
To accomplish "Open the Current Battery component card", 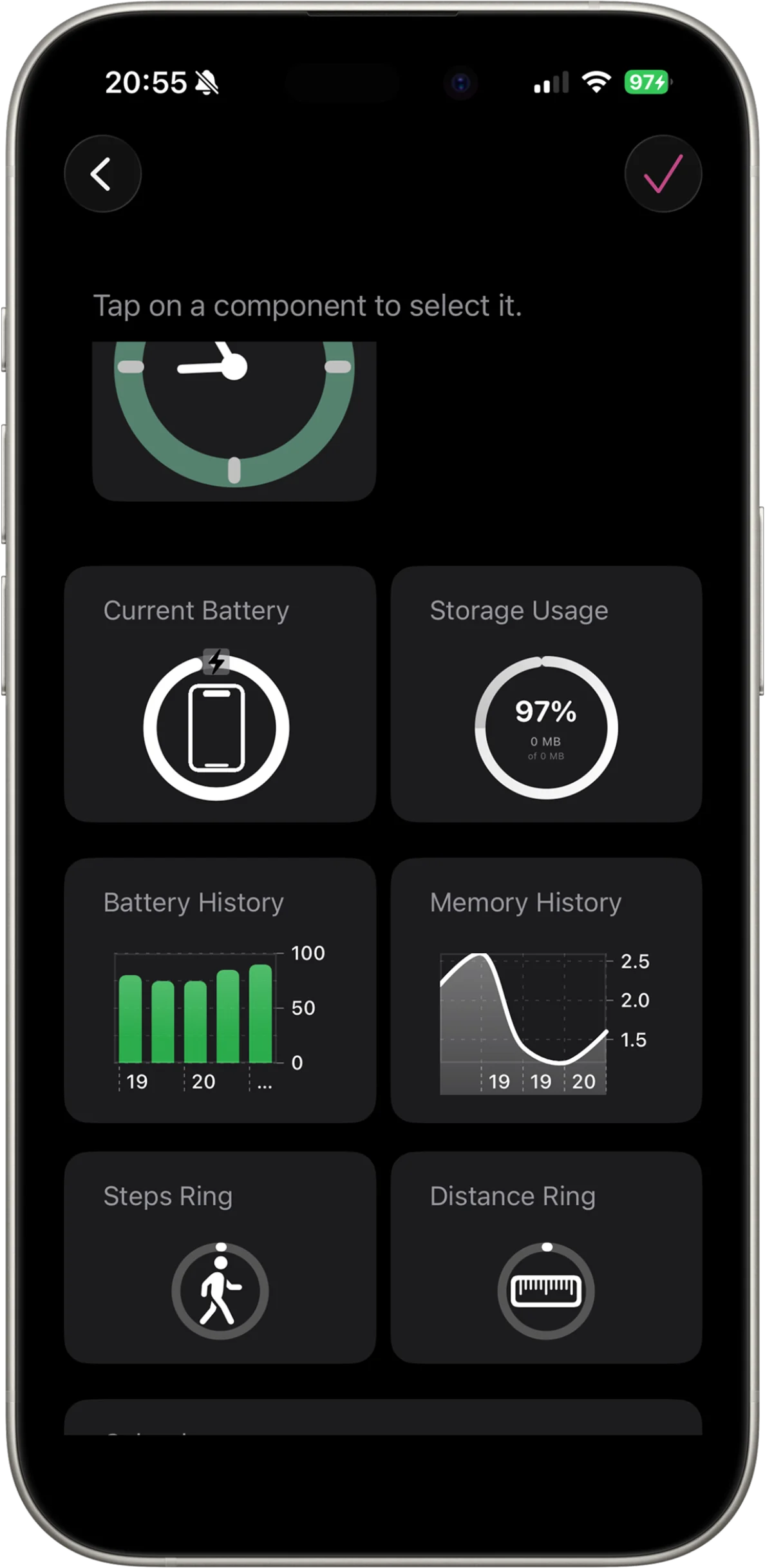I will [x=222, y=693].
